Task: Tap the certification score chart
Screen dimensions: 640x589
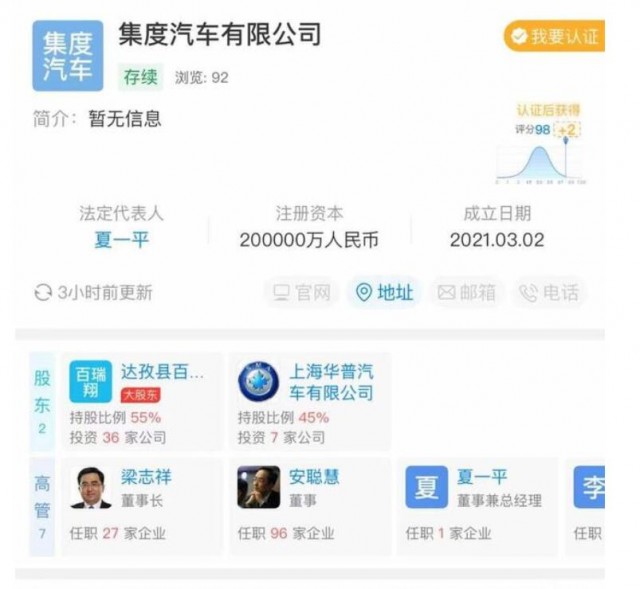Action: [541, 146]
